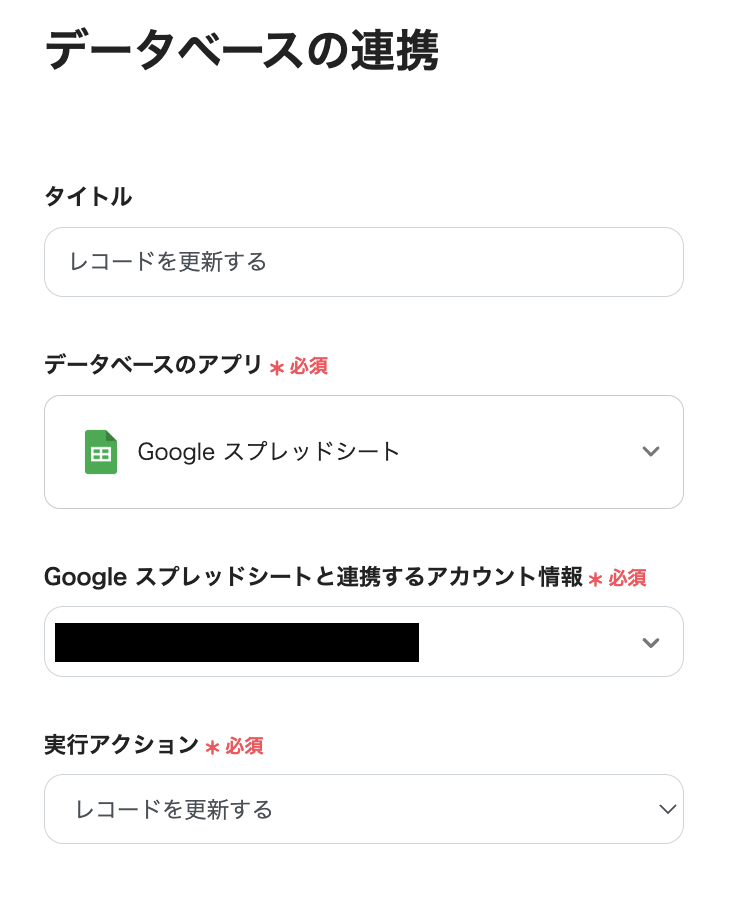Click inside the タイトル input field
This screenshot has width=740, height=912.
point(364,262)
